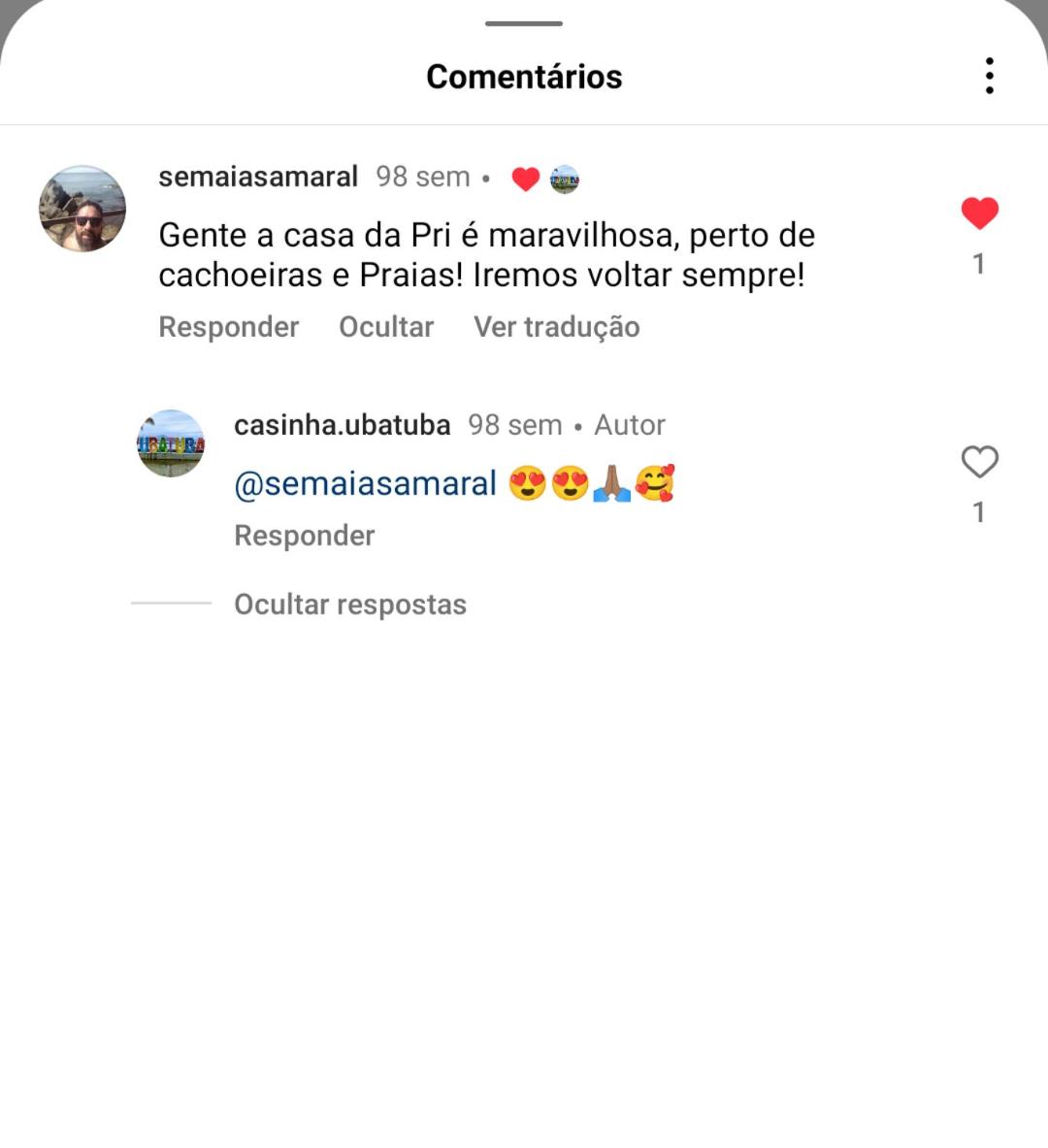This screenshot has height=1148, width=1048.
Task: View the casinha.ubatuba username profile
Action: tap(342, 425)
